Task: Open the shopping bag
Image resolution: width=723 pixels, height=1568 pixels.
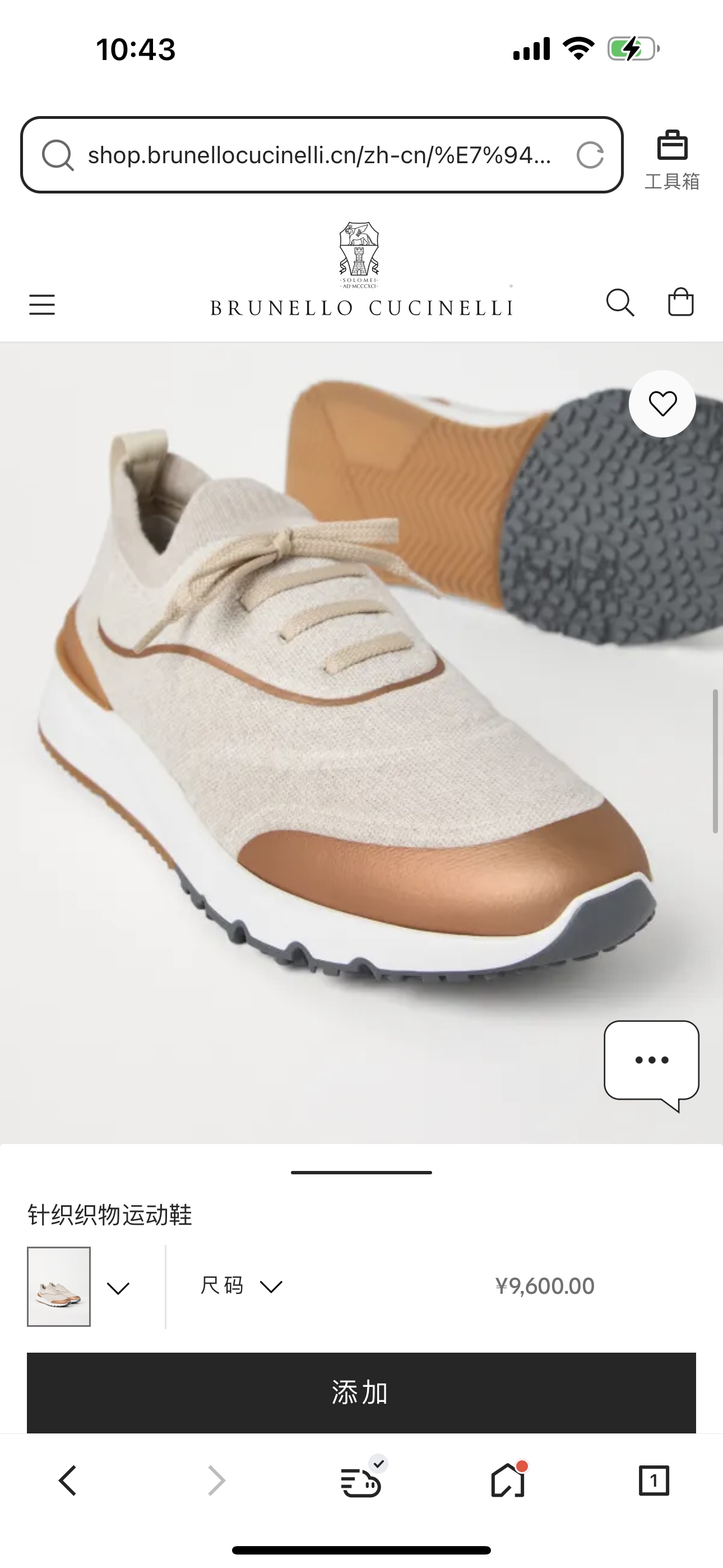Action: (x=680, y=302)
